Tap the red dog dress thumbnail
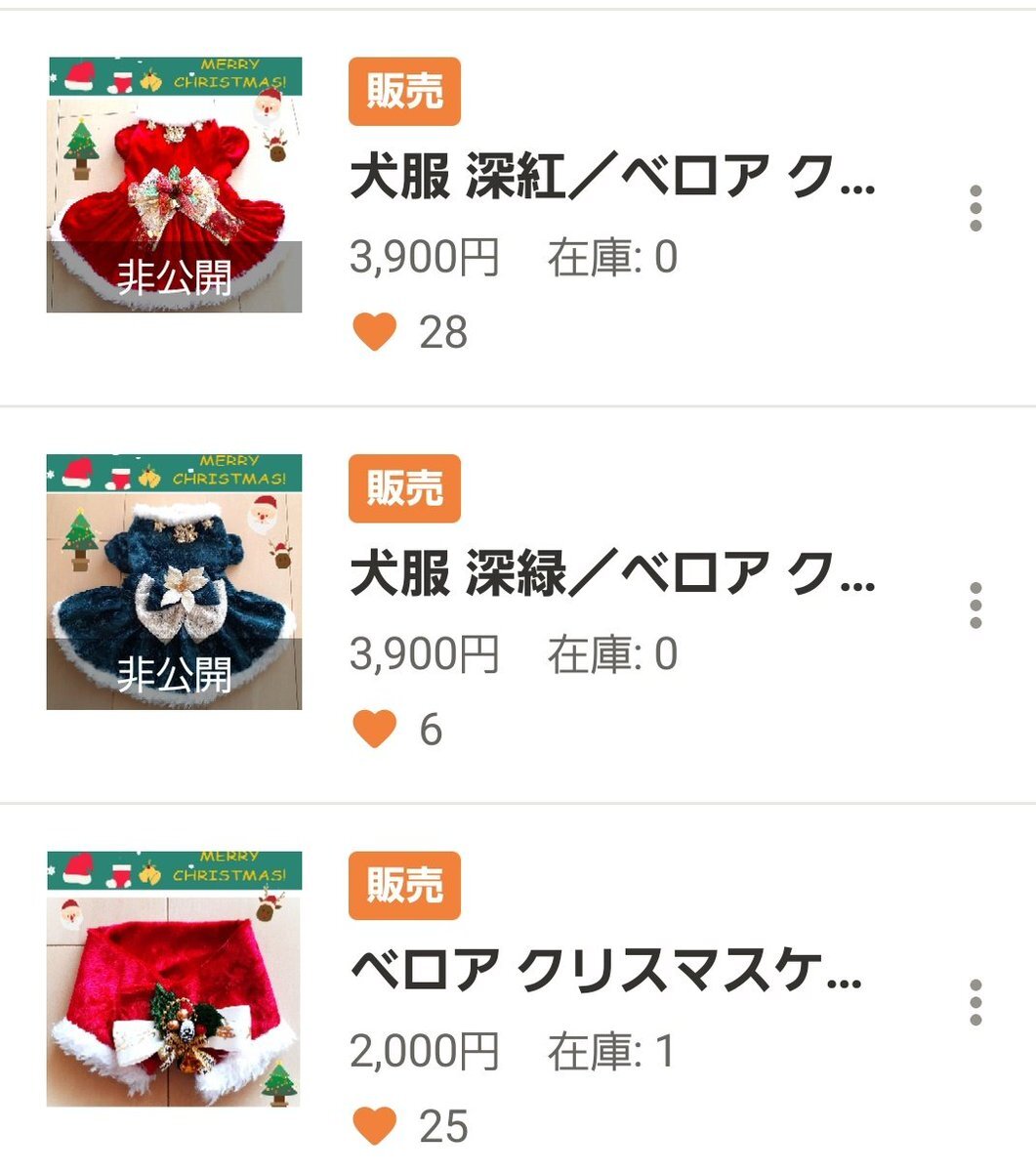This screenshot has height=1172, width=1036. point(175,185)
